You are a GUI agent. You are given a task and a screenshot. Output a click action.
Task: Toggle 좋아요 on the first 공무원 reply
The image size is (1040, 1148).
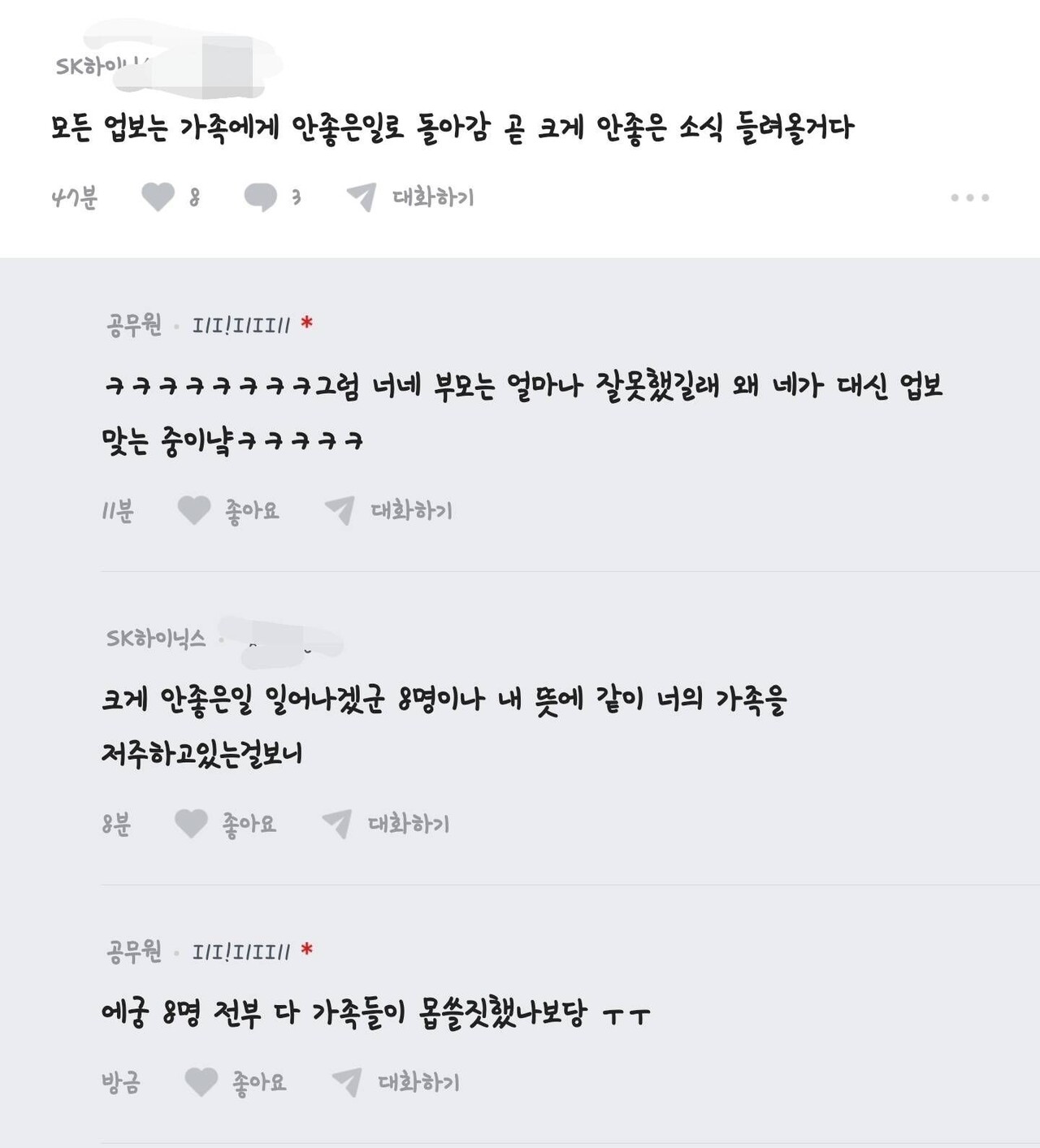(x=249, y=510)
